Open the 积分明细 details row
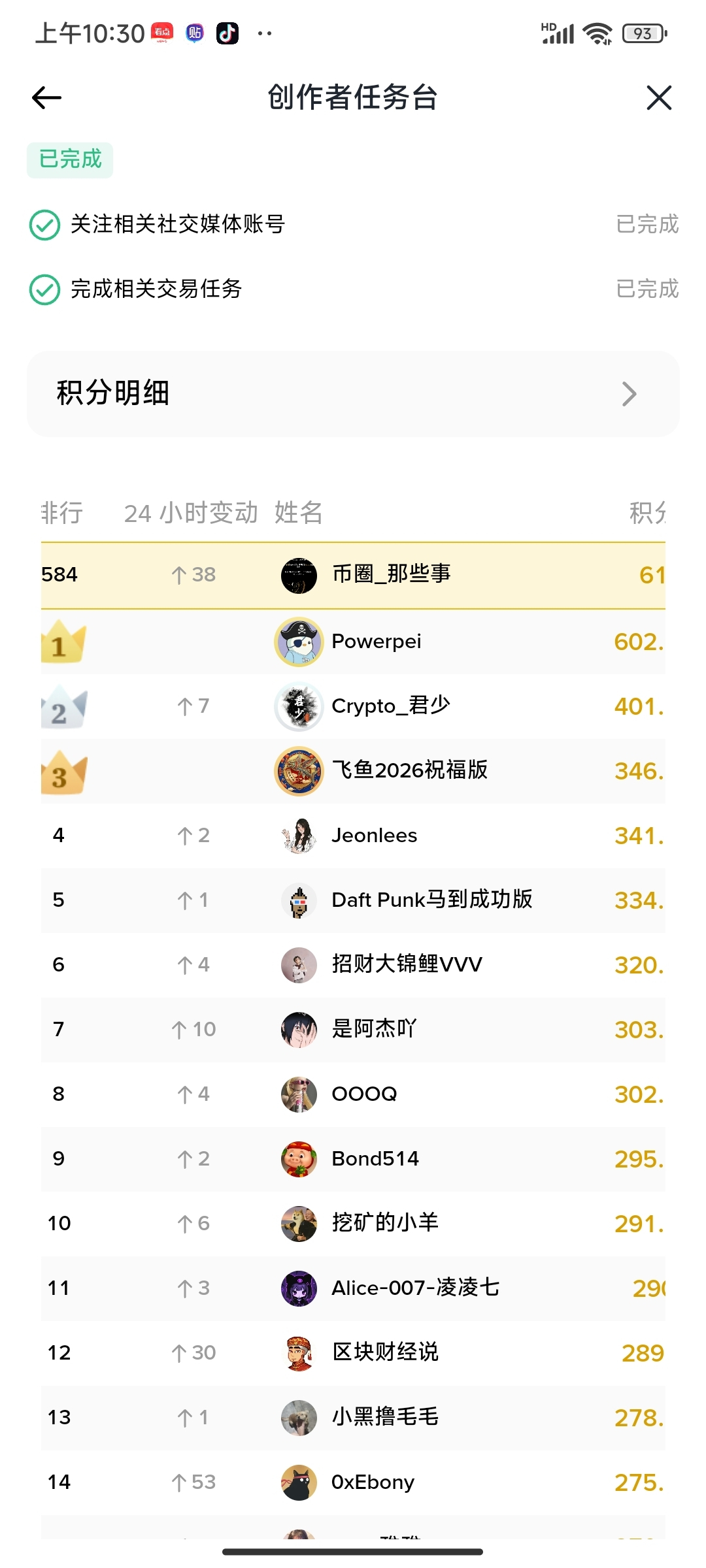Screen dimensions: 706x1568 353,394
